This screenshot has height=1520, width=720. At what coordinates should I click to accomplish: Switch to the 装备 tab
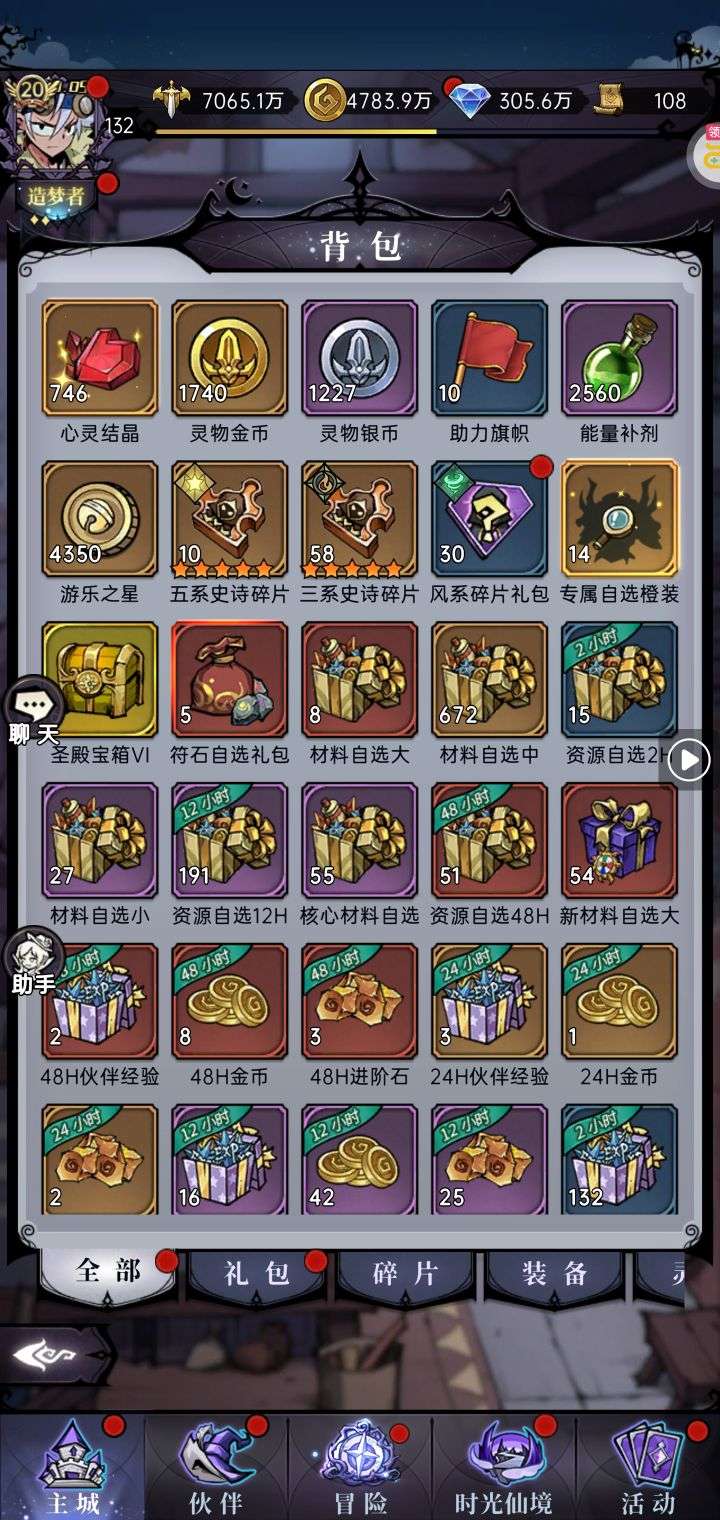click(x=554, y=1273)
